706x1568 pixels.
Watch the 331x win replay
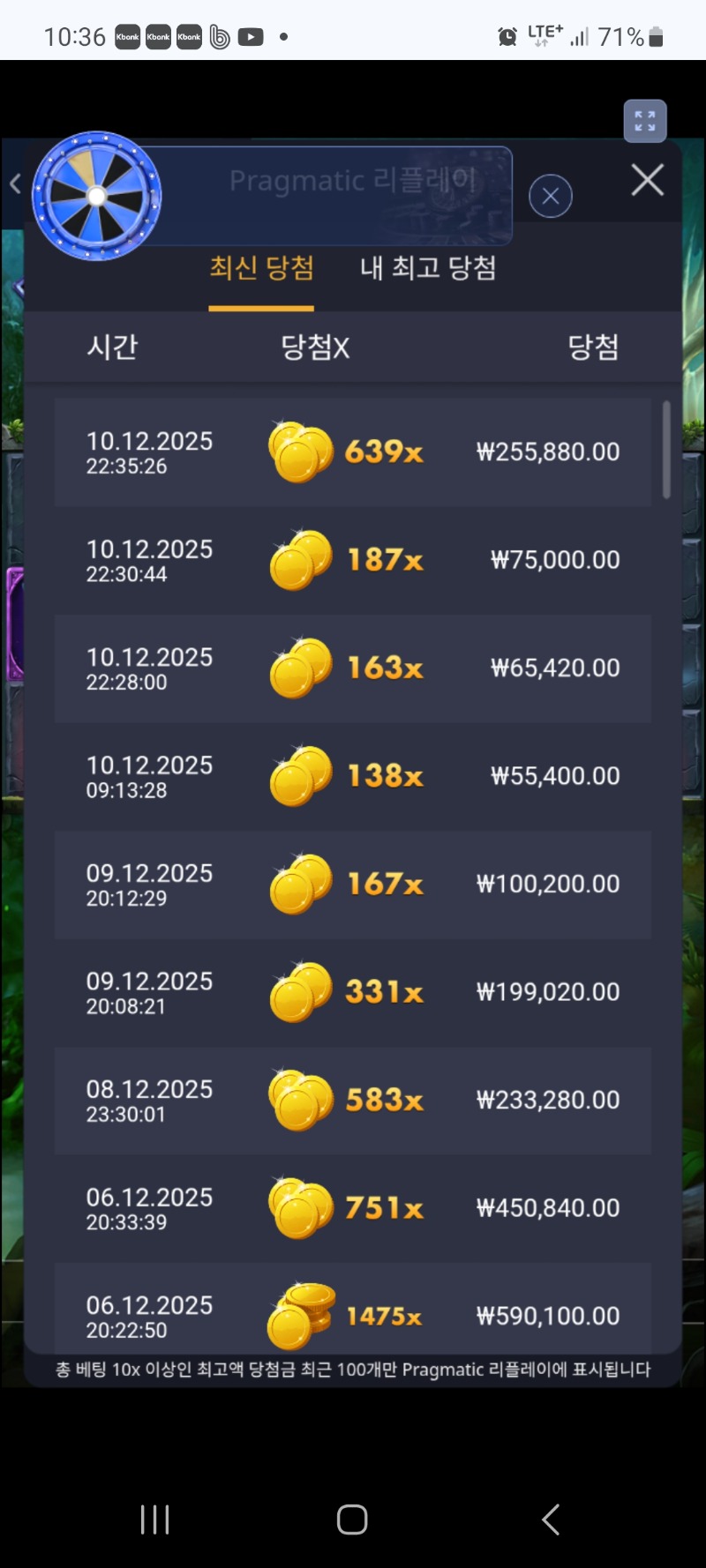pyautogui.click(x=353, y=992)
